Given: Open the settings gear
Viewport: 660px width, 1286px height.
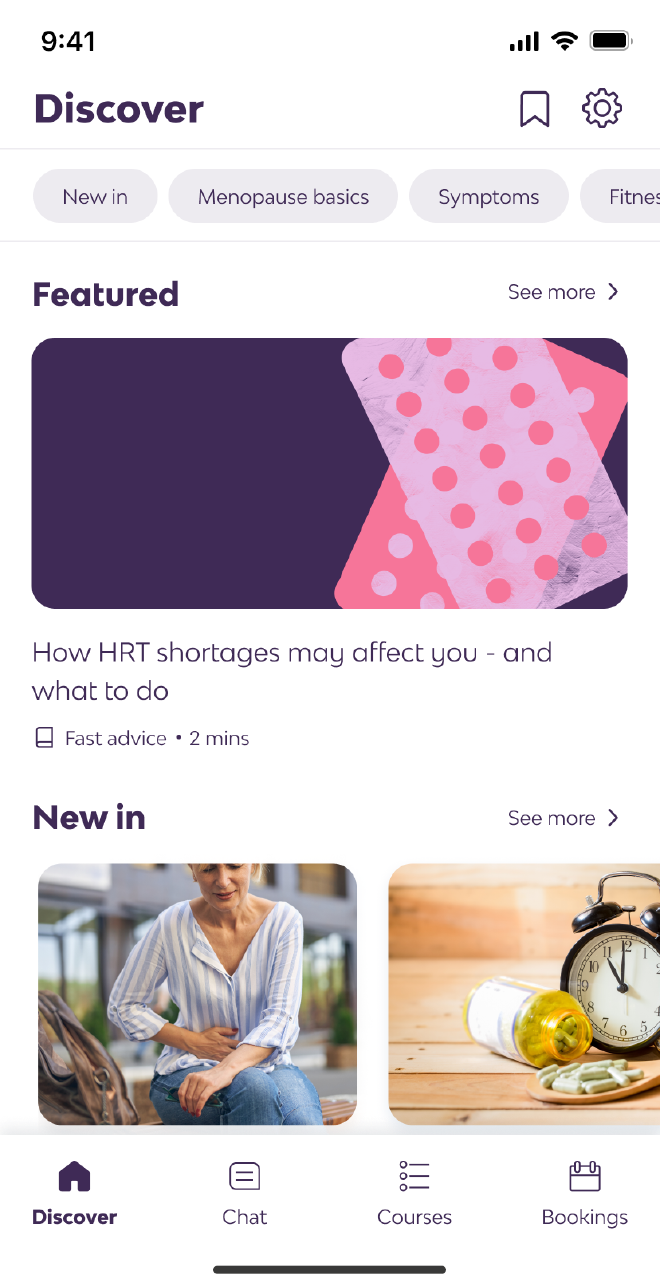Looking at the screenshot, I should click(x=602, y=108).
